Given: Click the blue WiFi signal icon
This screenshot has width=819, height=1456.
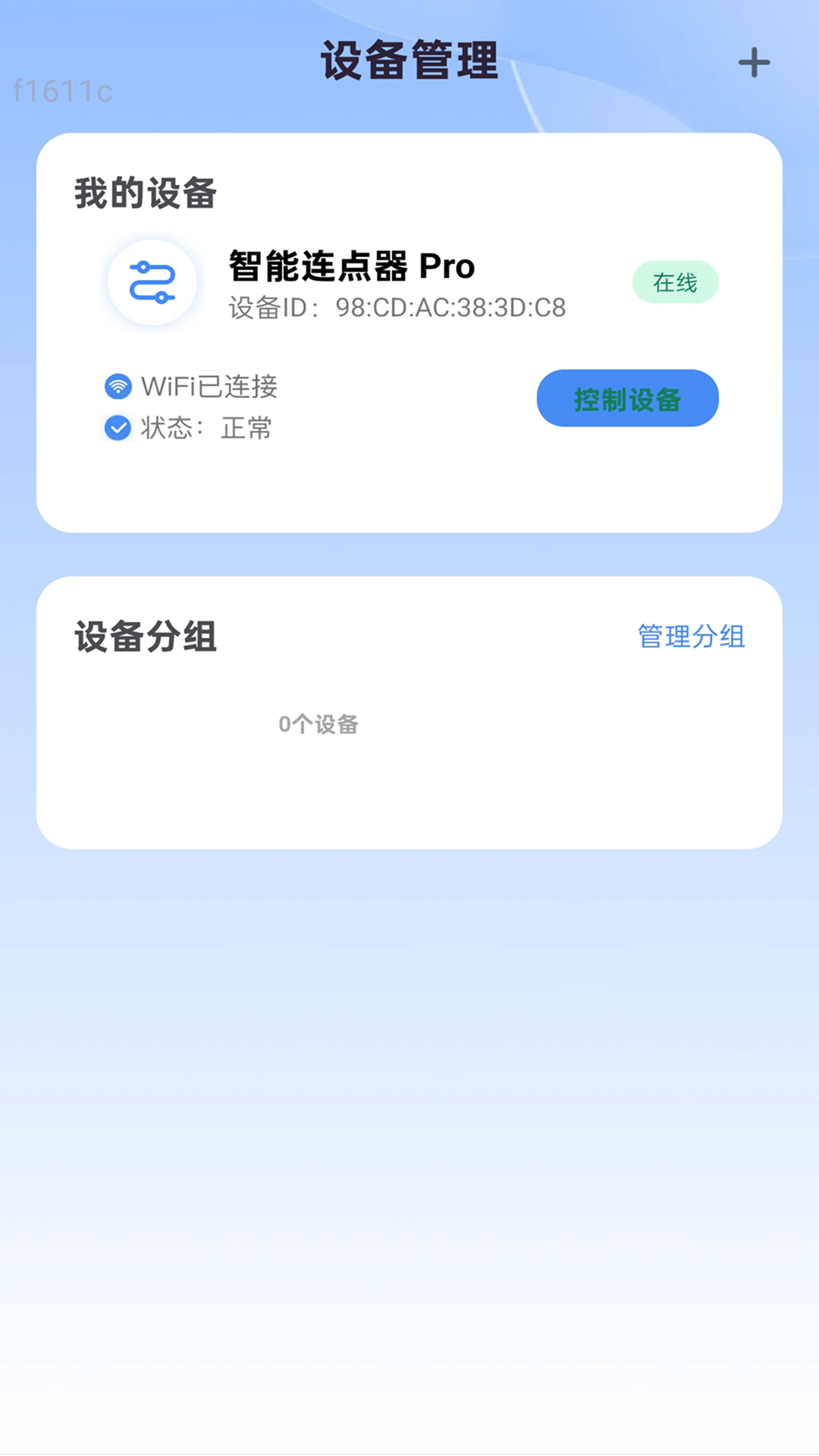Looking at the screenshot, I should (x=116, y=386).
